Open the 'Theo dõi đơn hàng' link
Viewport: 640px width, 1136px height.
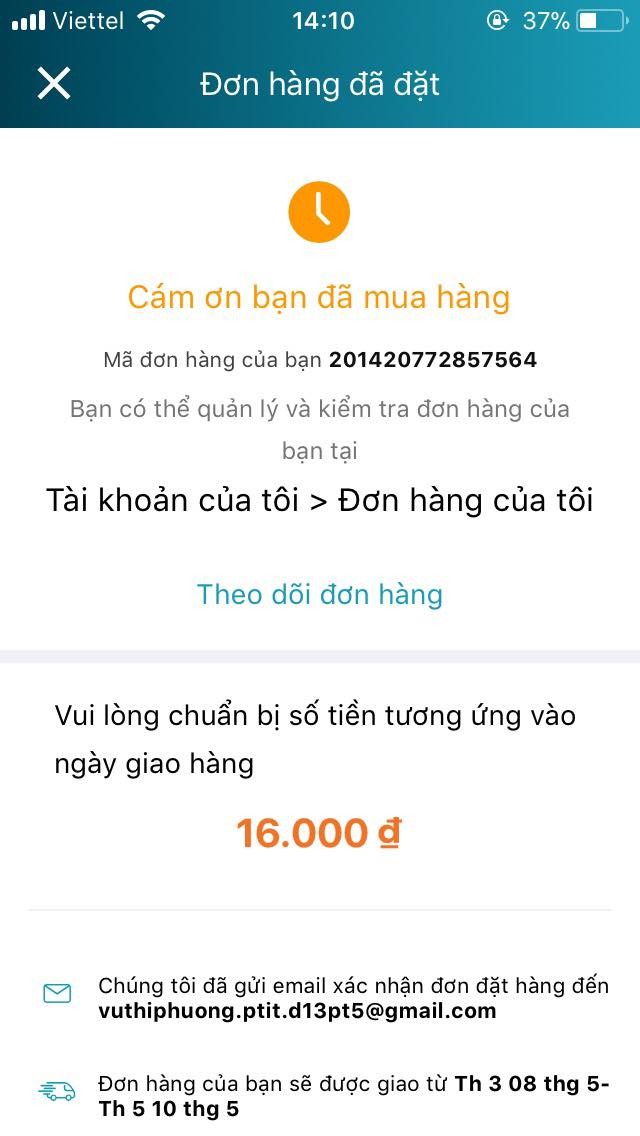320,594
